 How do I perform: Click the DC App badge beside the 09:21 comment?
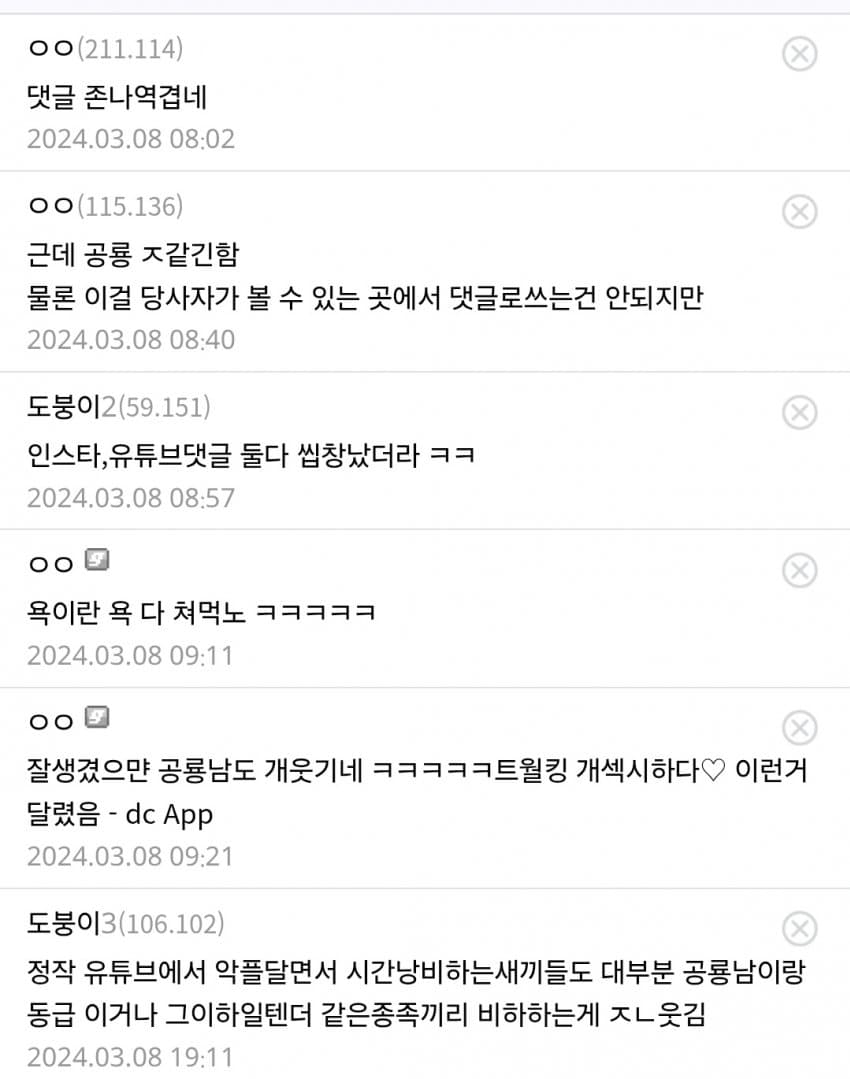click(x=96, y=716)
